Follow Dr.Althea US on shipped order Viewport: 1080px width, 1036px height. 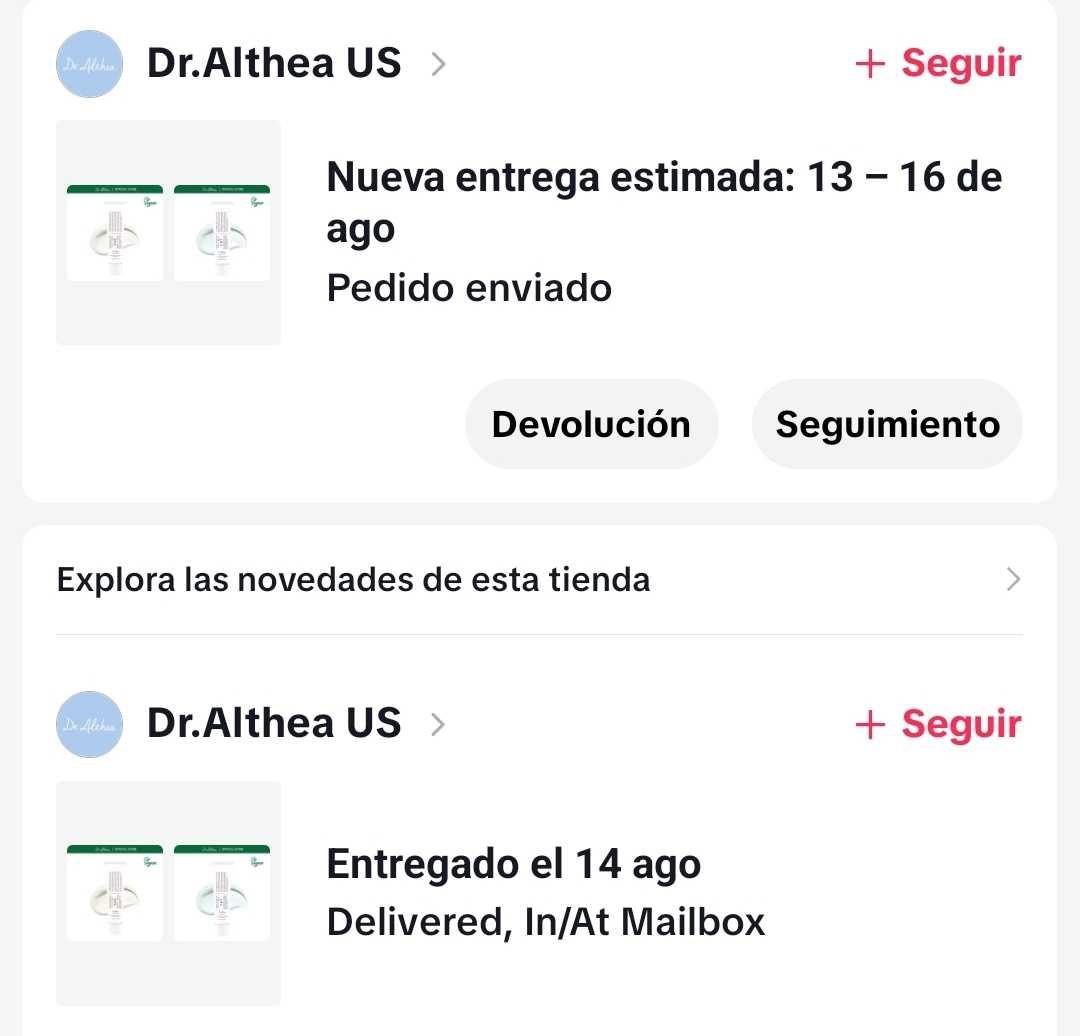938,64
